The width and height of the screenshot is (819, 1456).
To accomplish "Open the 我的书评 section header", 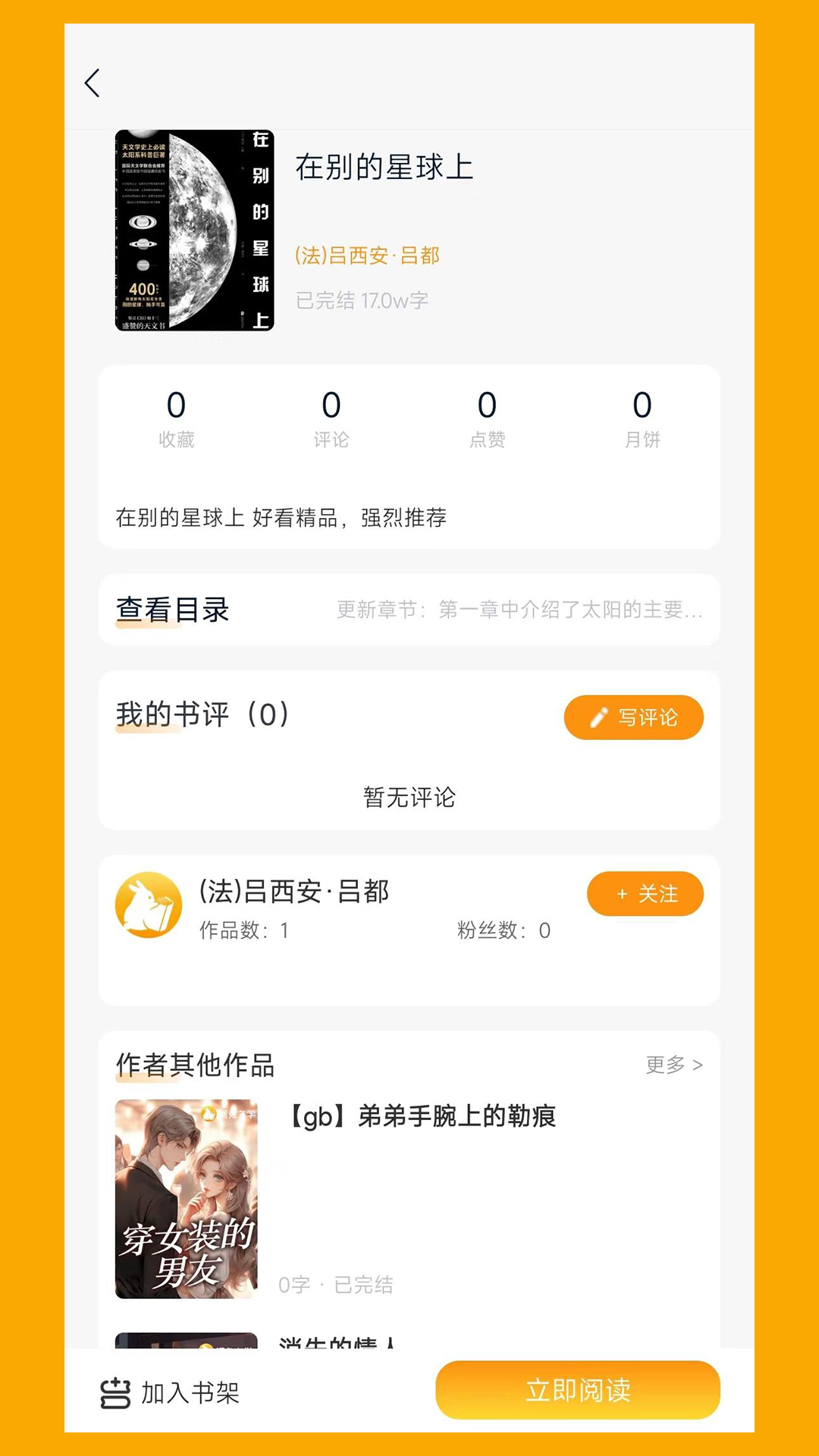I will (201, 715).
